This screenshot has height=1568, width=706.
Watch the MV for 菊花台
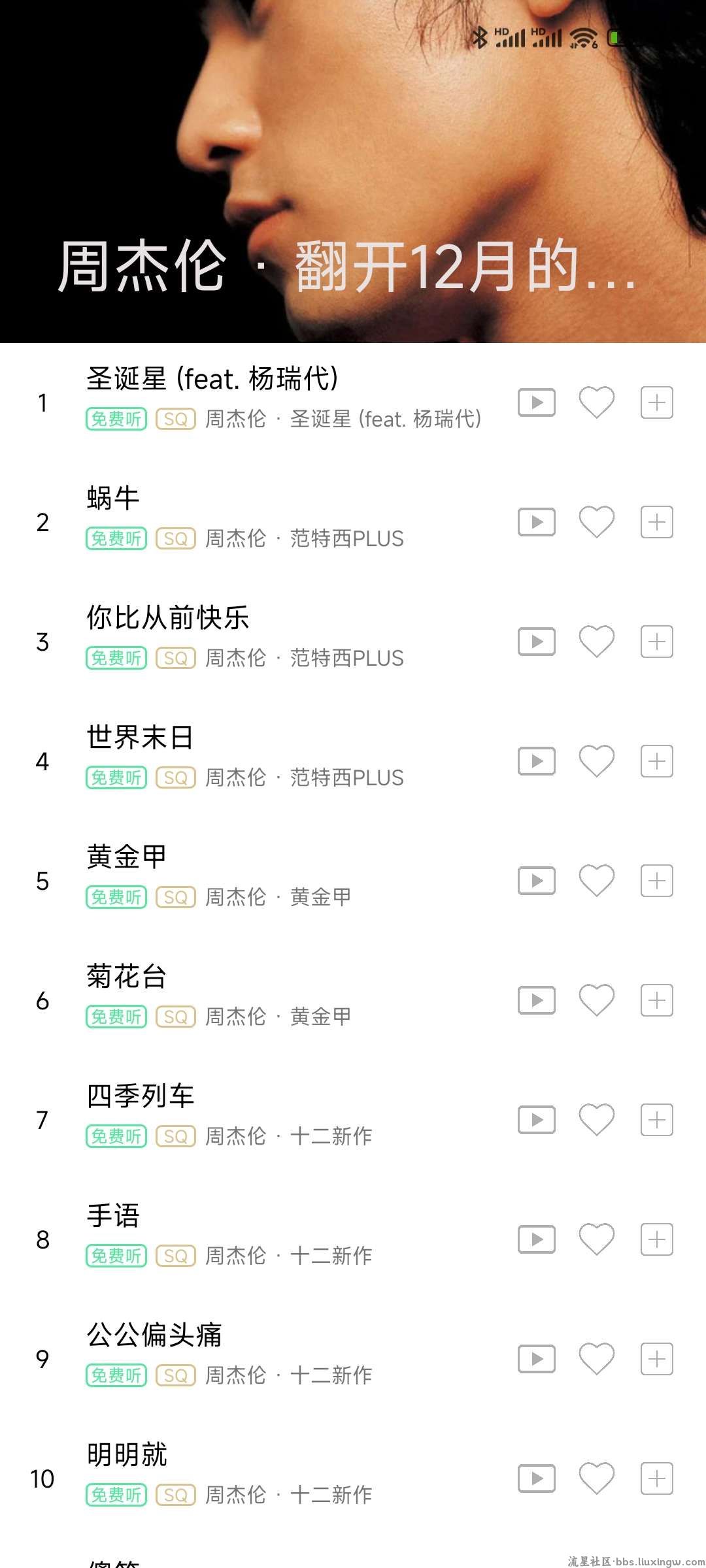537,1000
